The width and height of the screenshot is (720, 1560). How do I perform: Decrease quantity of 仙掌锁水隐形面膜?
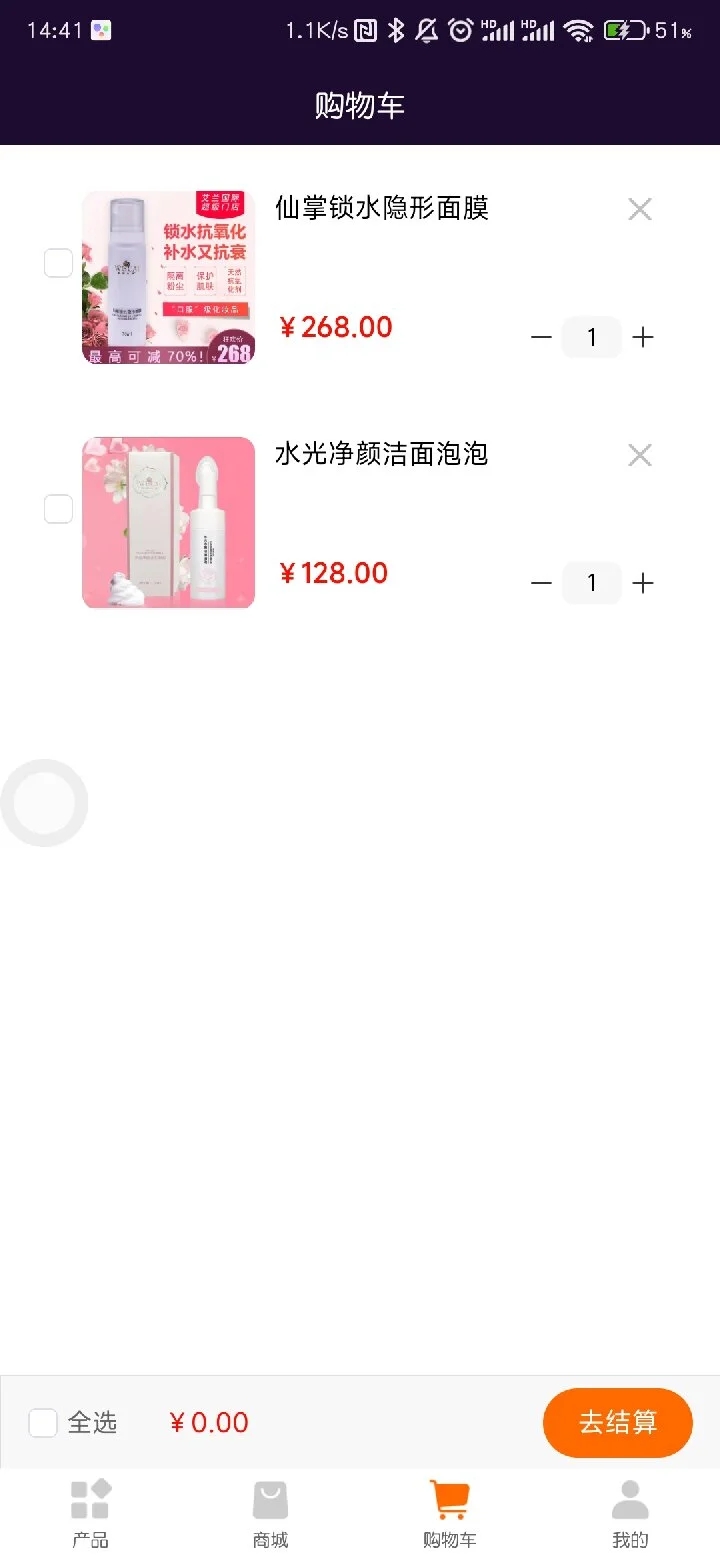[x=541, y=337]
